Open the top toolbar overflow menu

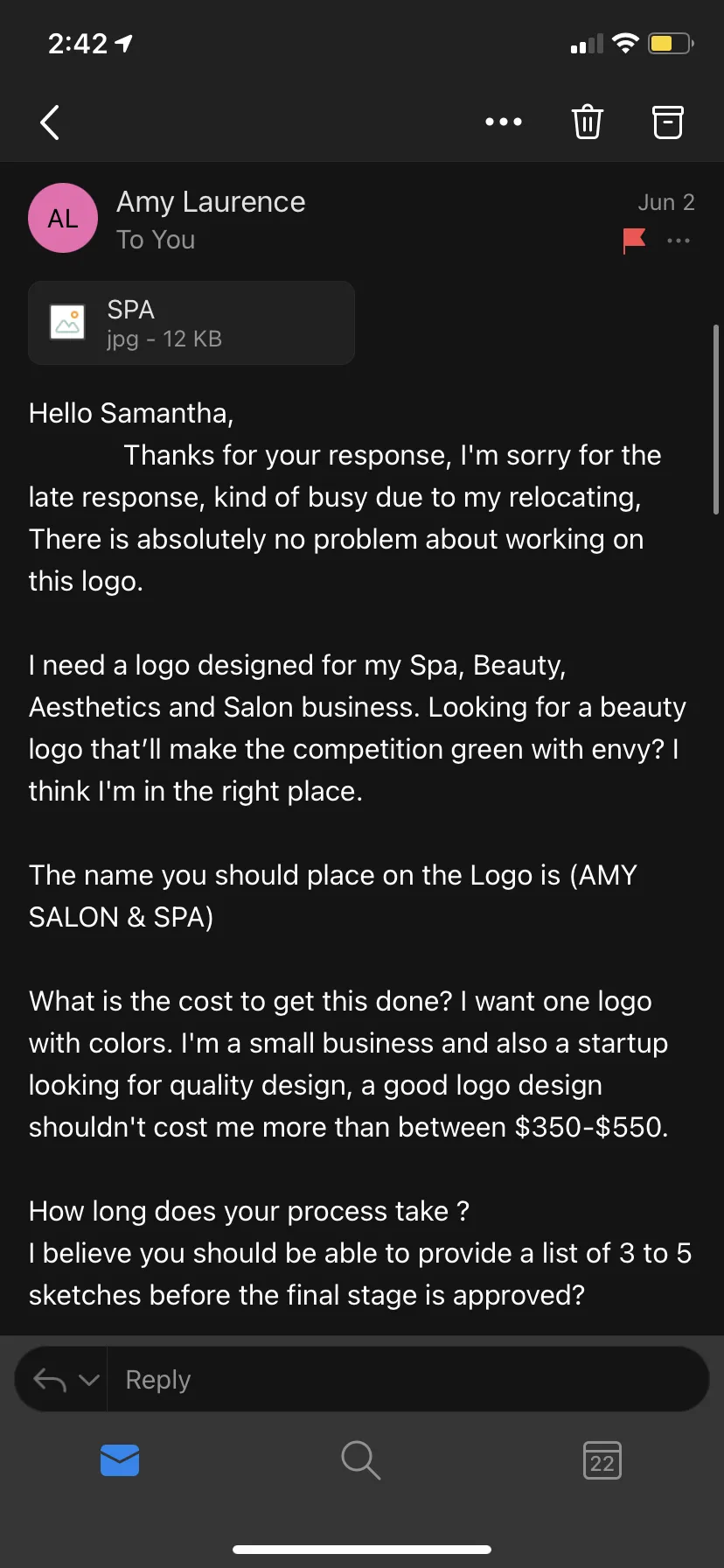point(504,122)
